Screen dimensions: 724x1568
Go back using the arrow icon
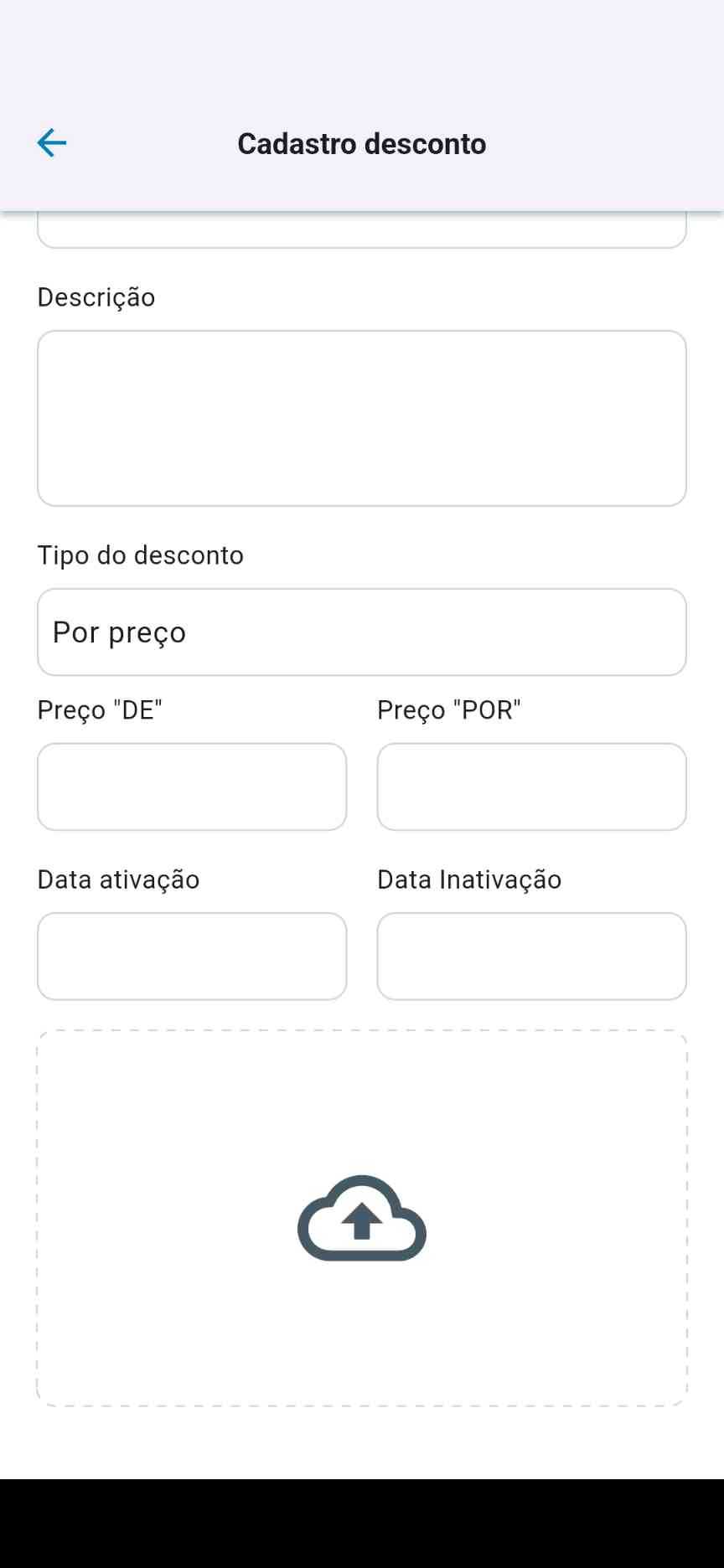51,143
